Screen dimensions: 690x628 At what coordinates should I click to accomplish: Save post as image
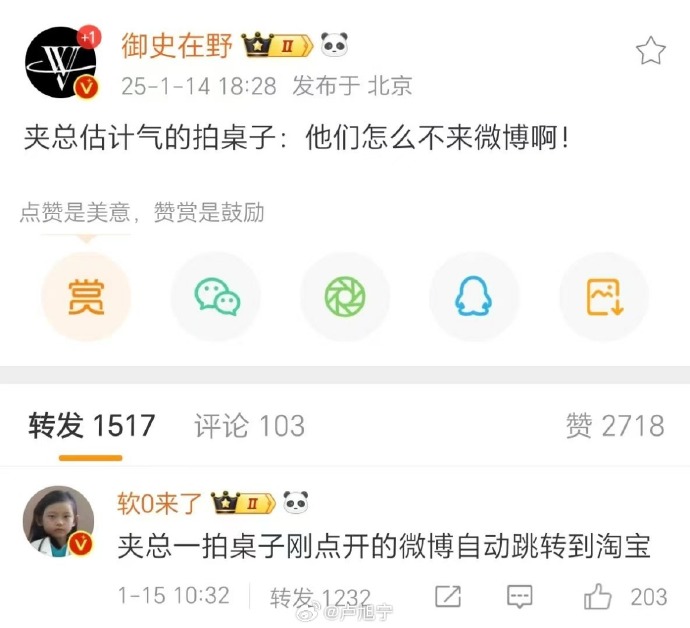pyautogui.click(x=603, y=297)
